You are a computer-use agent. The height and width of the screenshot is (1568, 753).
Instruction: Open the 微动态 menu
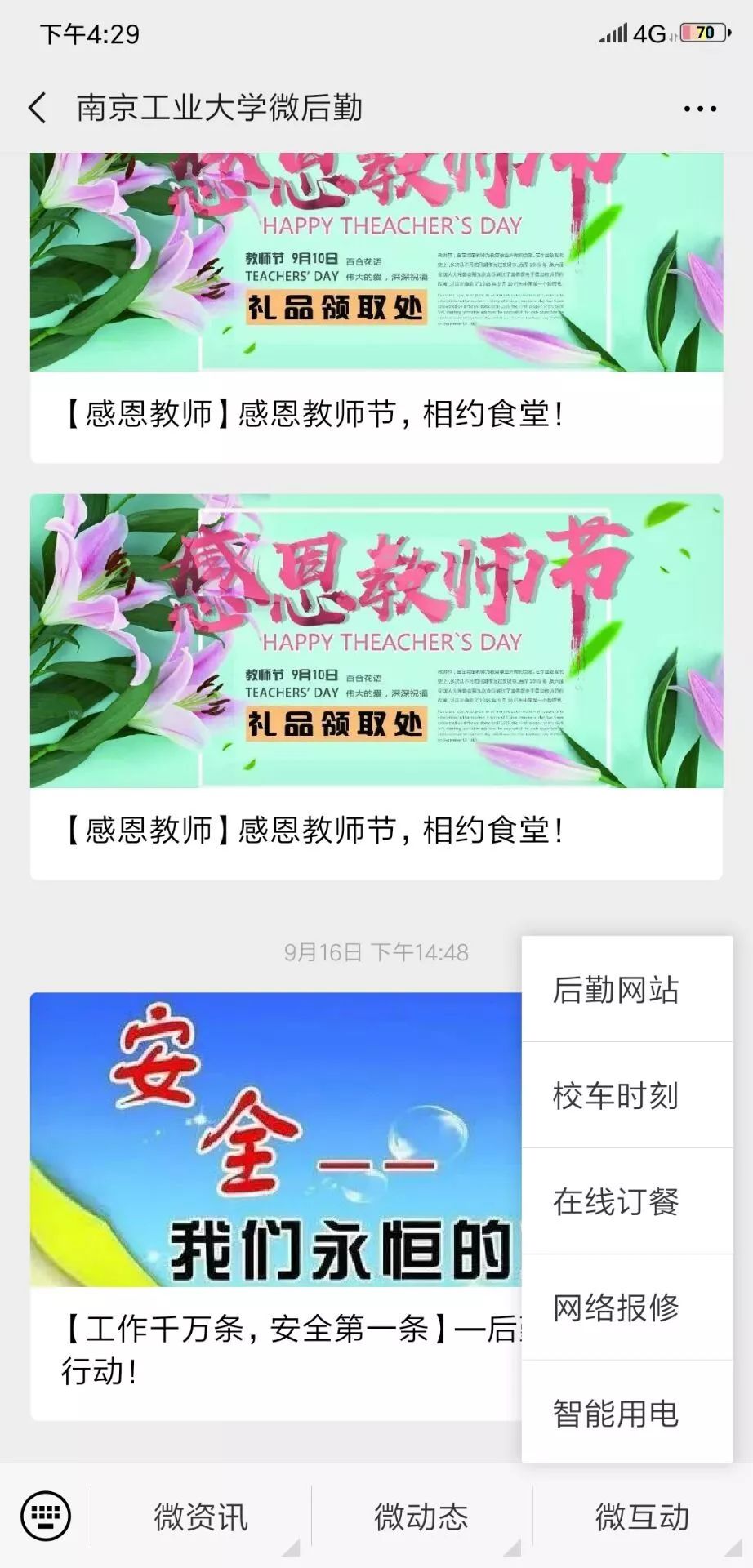point(419,1517)
